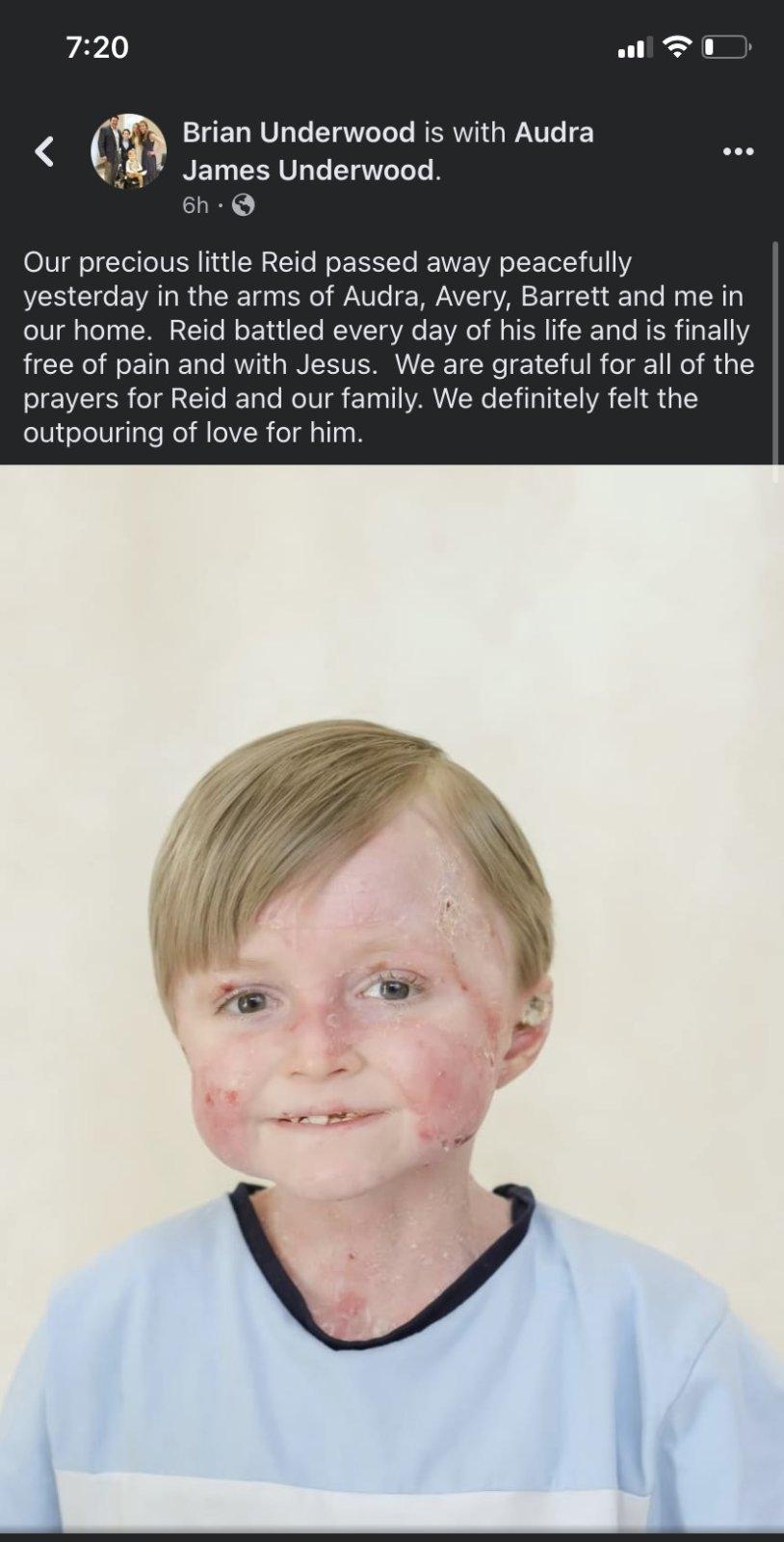Go back using the back arrow
This screenshot has height=1542, width=784.
point(44,151)
